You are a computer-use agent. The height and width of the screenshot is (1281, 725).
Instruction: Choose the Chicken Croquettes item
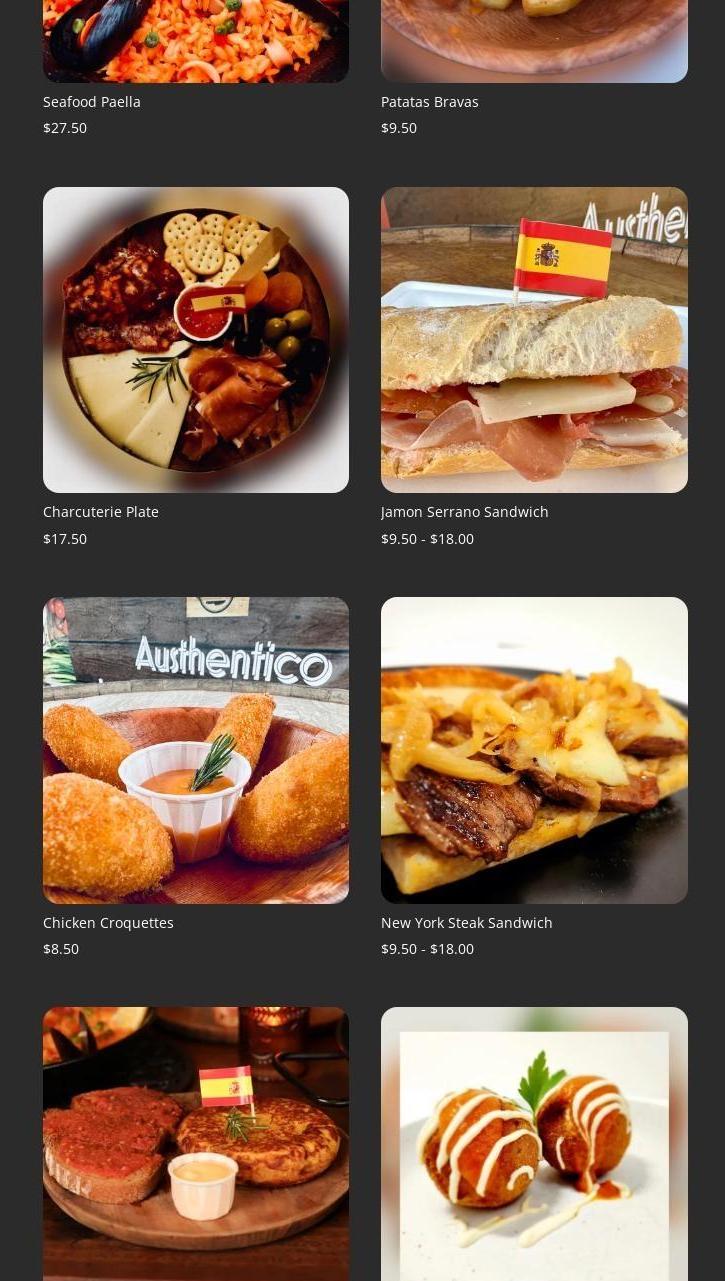pyautogui.click(x=196, y=750)
